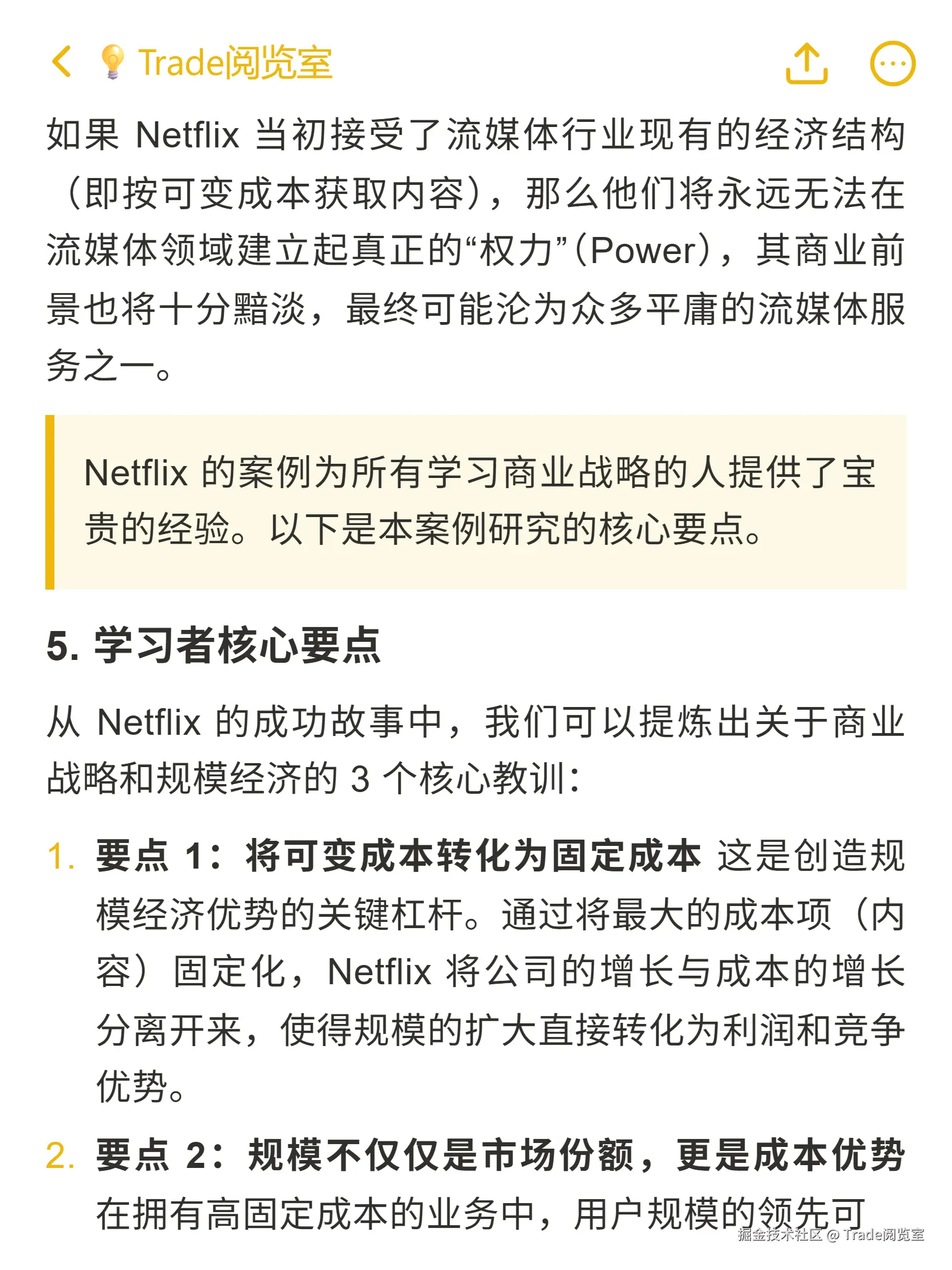Select the yellow highlighted summary block
952x1270 pixels.
pos(477,502)
